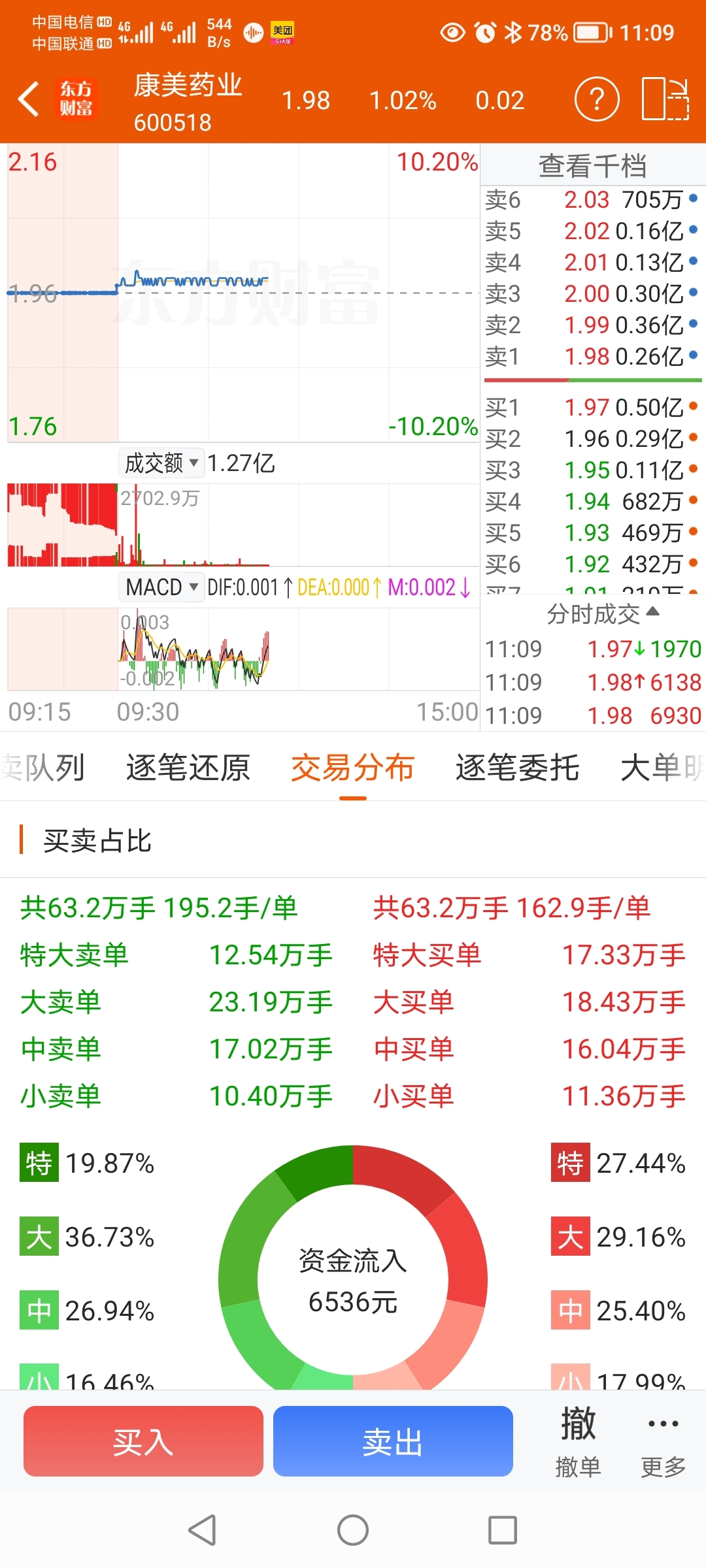Screen dimensions: 706x1568
Task: Tap the 卖出 sell button
Action: (x=393, y=1441)
